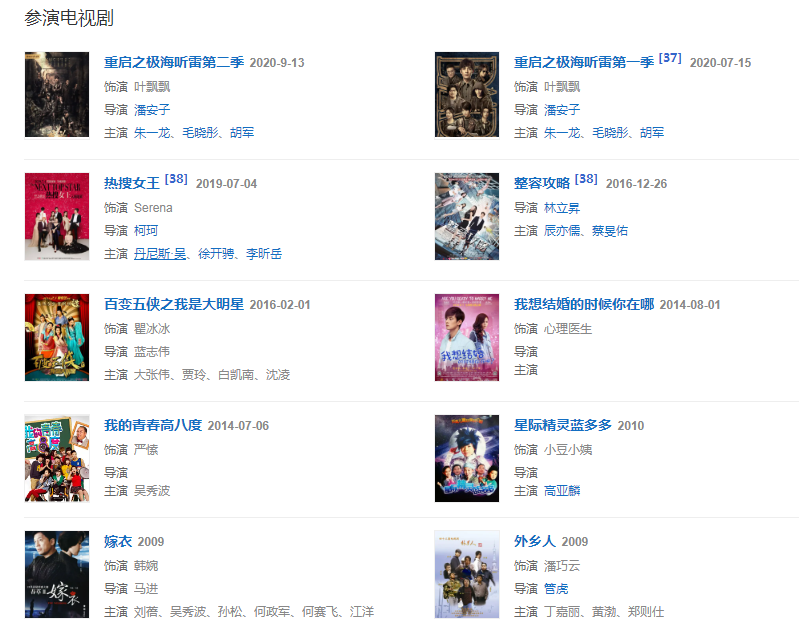Open director 柯珂's page

(146, 230)
